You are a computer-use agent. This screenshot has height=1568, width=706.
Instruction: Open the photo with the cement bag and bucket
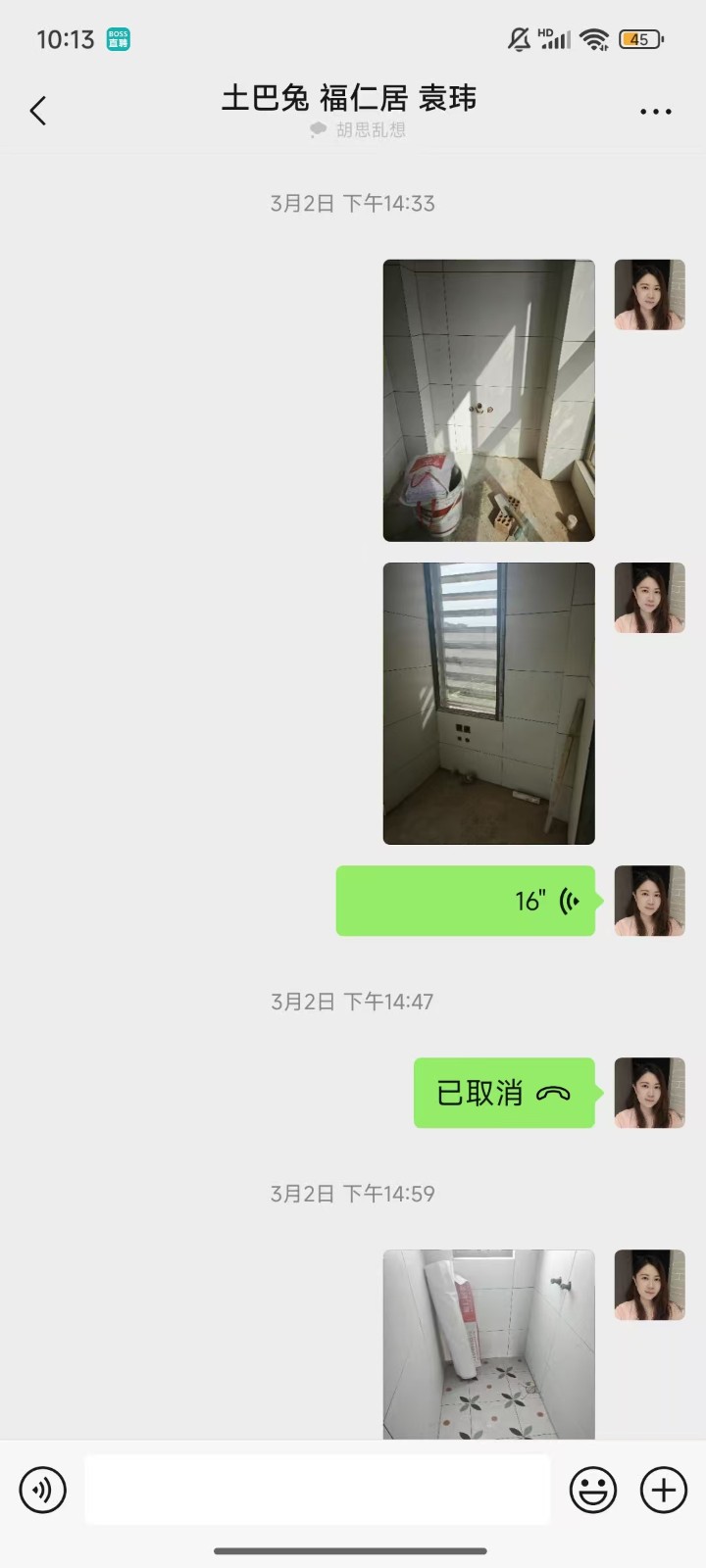488,400
